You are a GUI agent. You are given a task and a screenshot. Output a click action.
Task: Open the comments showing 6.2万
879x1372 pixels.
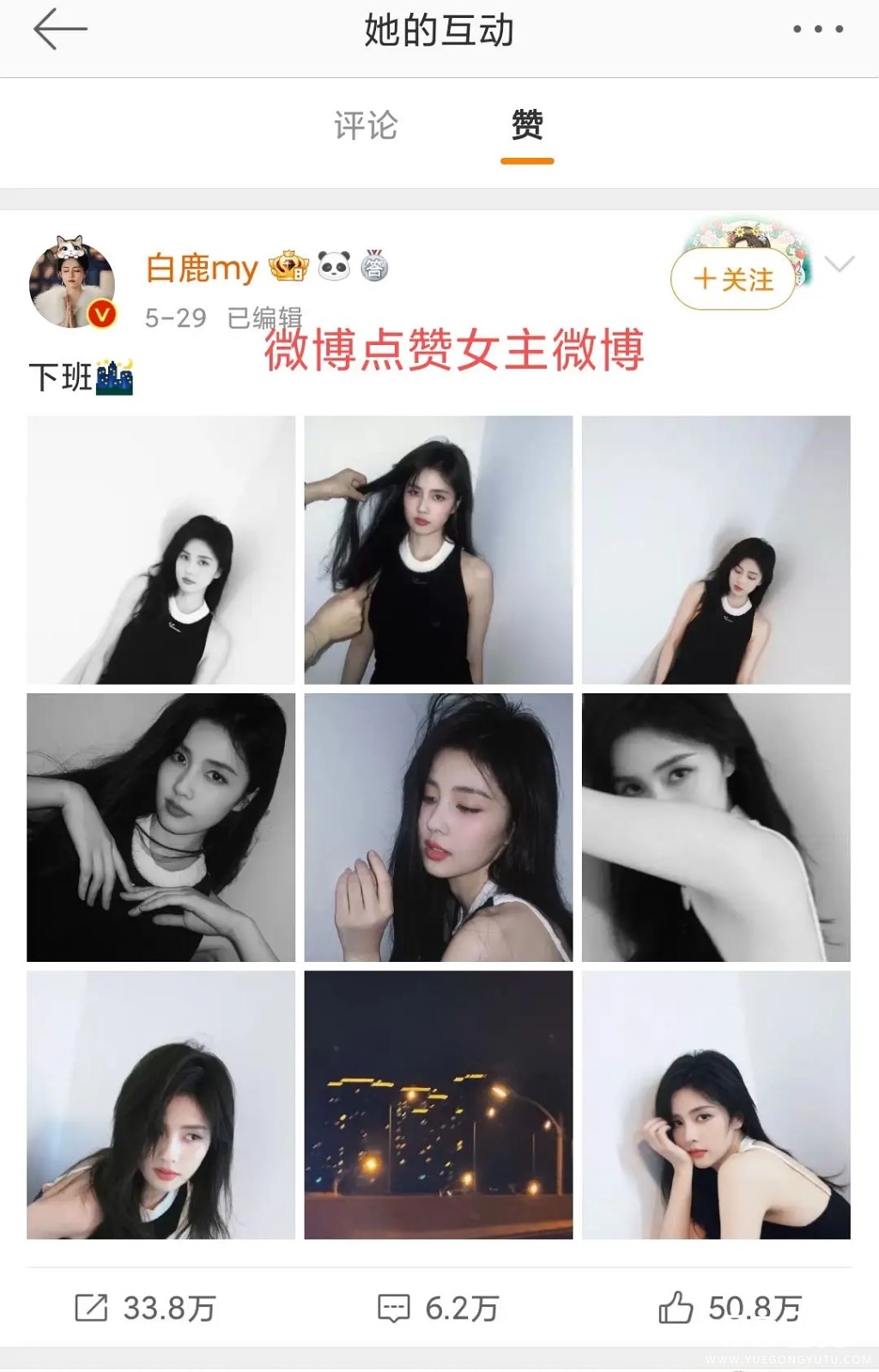(438, 1308)
